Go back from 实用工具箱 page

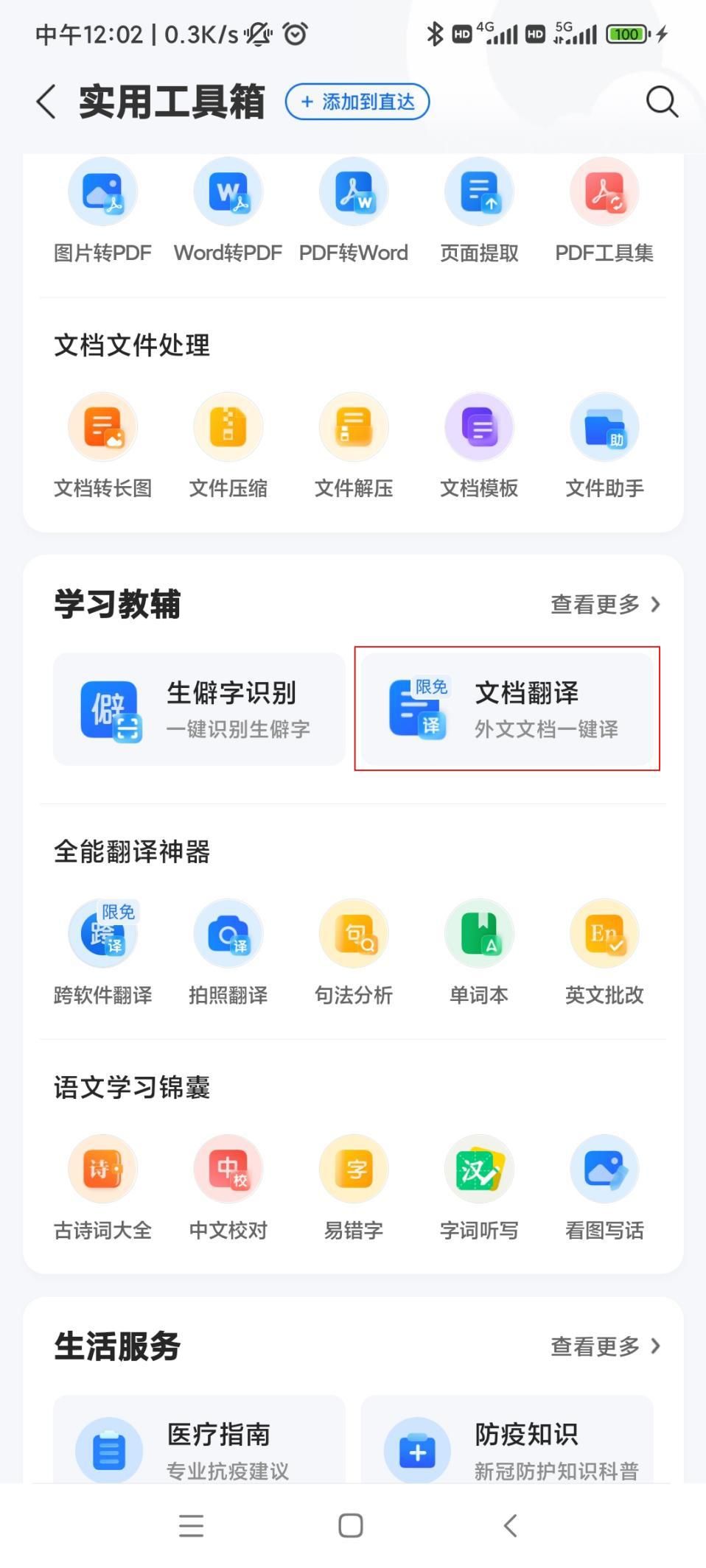point(46,102)
